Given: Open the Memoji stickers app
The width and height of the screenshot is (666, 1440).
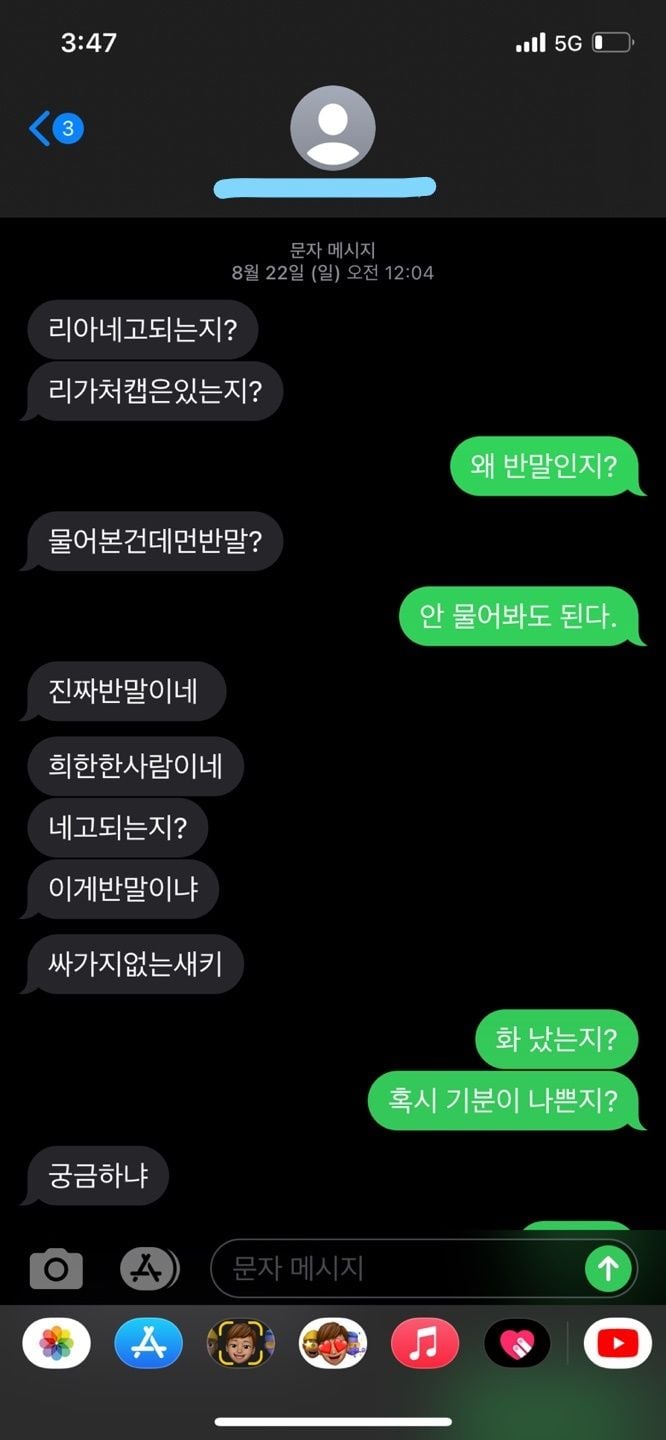Looking at the screenshot, I should click(x=333, y=1343).
